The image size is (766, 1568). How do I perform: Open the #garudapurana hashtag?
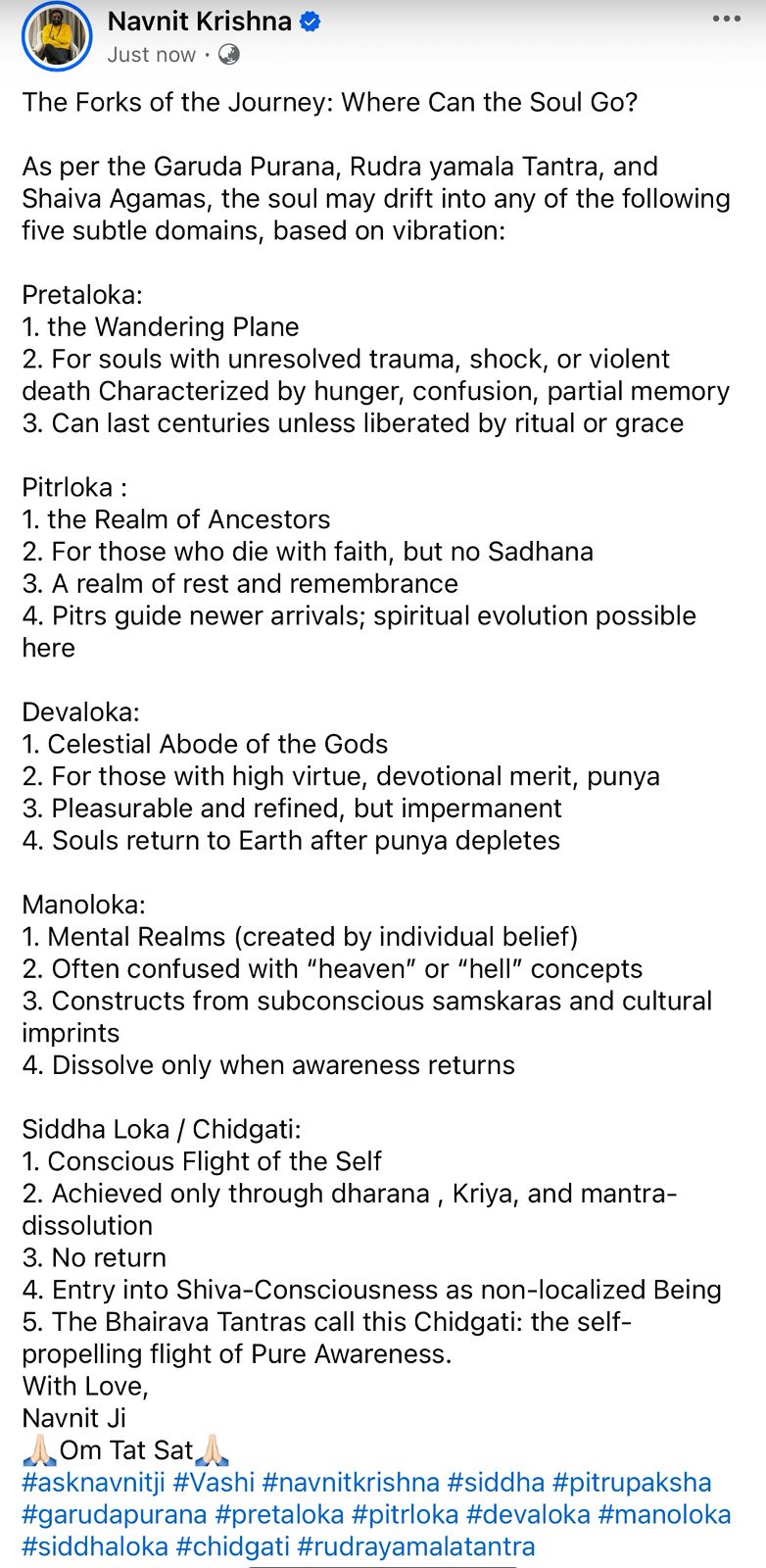point(115,1515)
